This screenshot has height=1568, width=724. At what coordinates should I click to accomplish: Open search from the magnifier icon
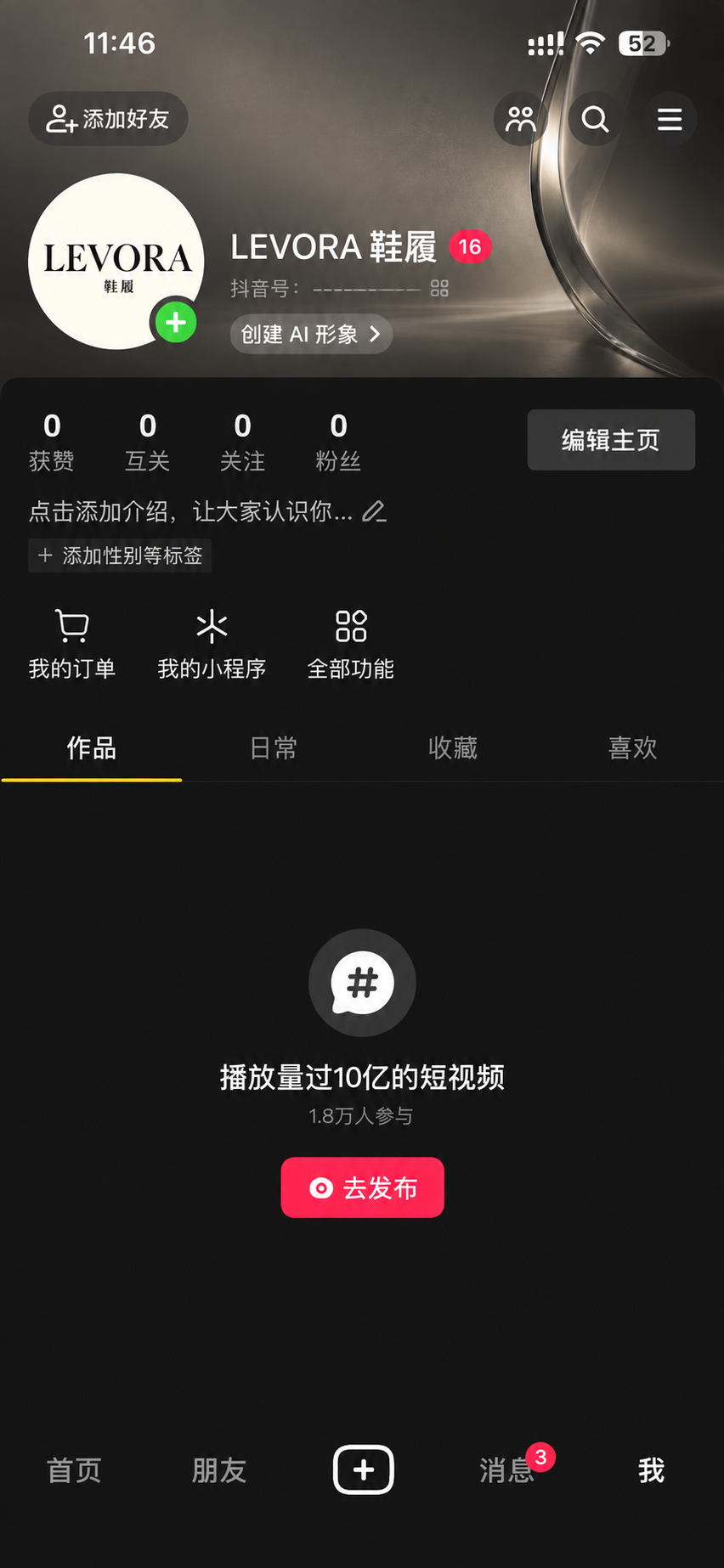595,119
